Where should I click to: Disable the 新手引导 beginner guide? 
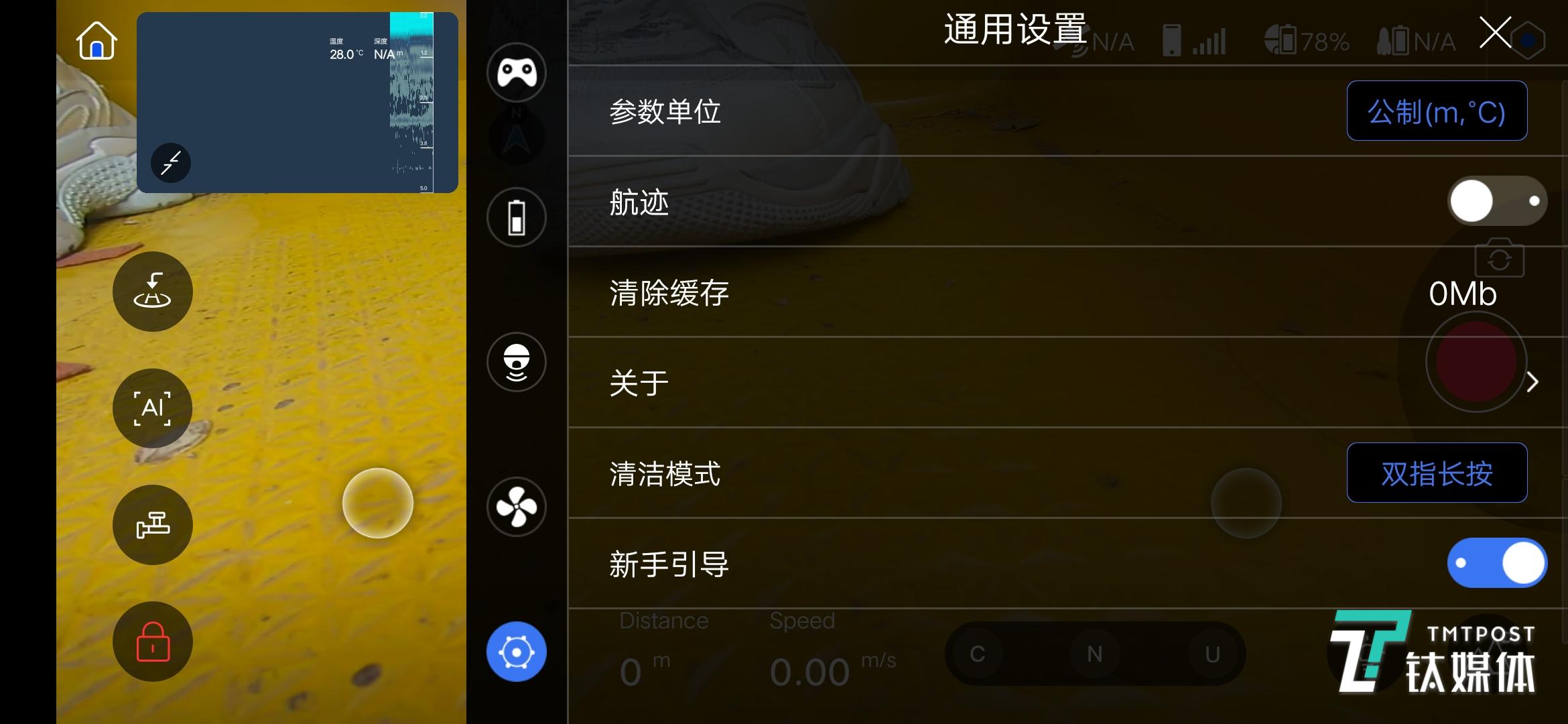point(1497,563)
